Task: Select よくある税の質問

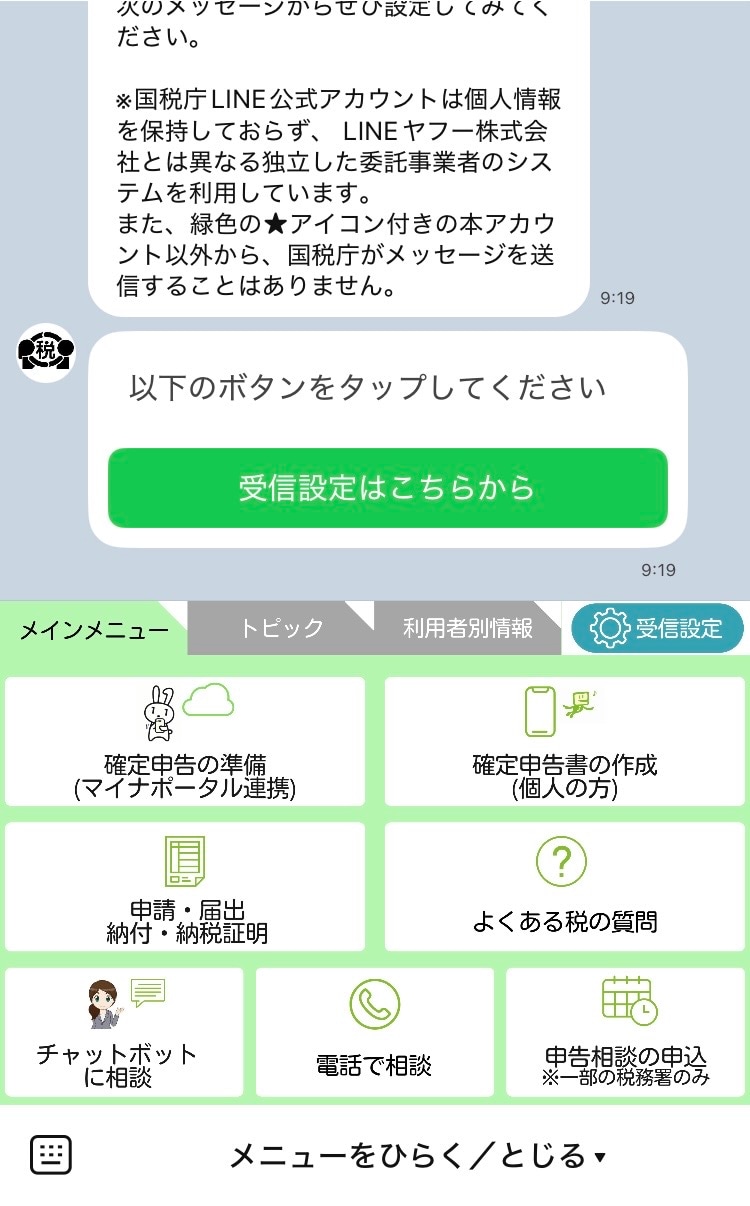Action: 562,885
